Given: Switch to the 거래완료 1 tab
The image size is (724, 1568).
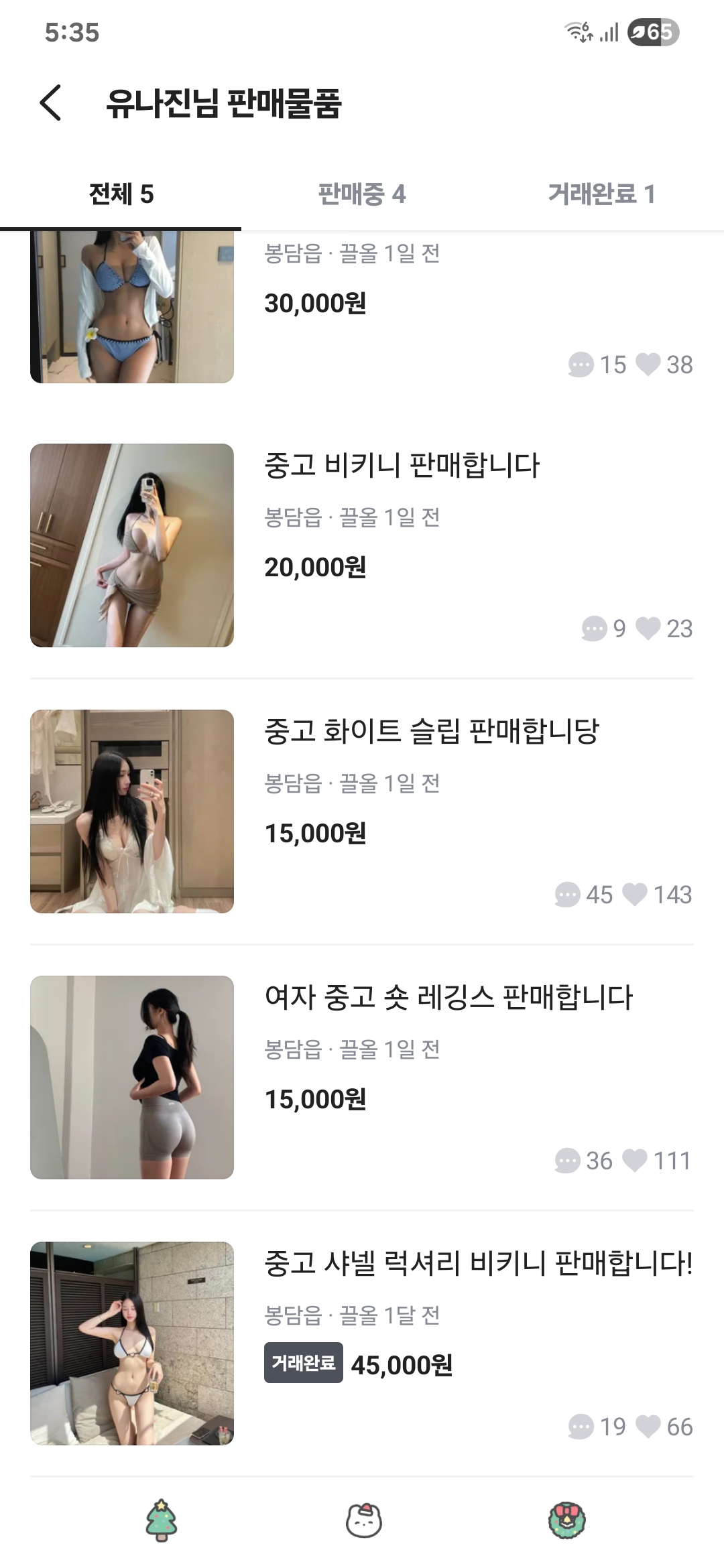Looking at the screenshot, I should [601, 194].
